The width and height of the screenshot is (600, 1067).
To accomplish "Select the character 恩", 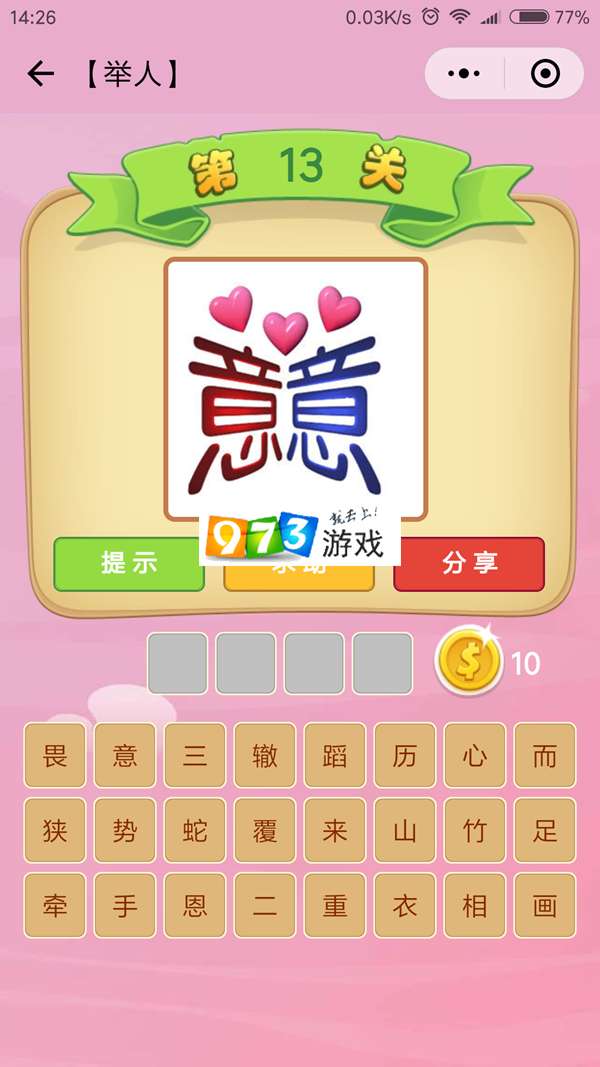I will coord(195,905).
